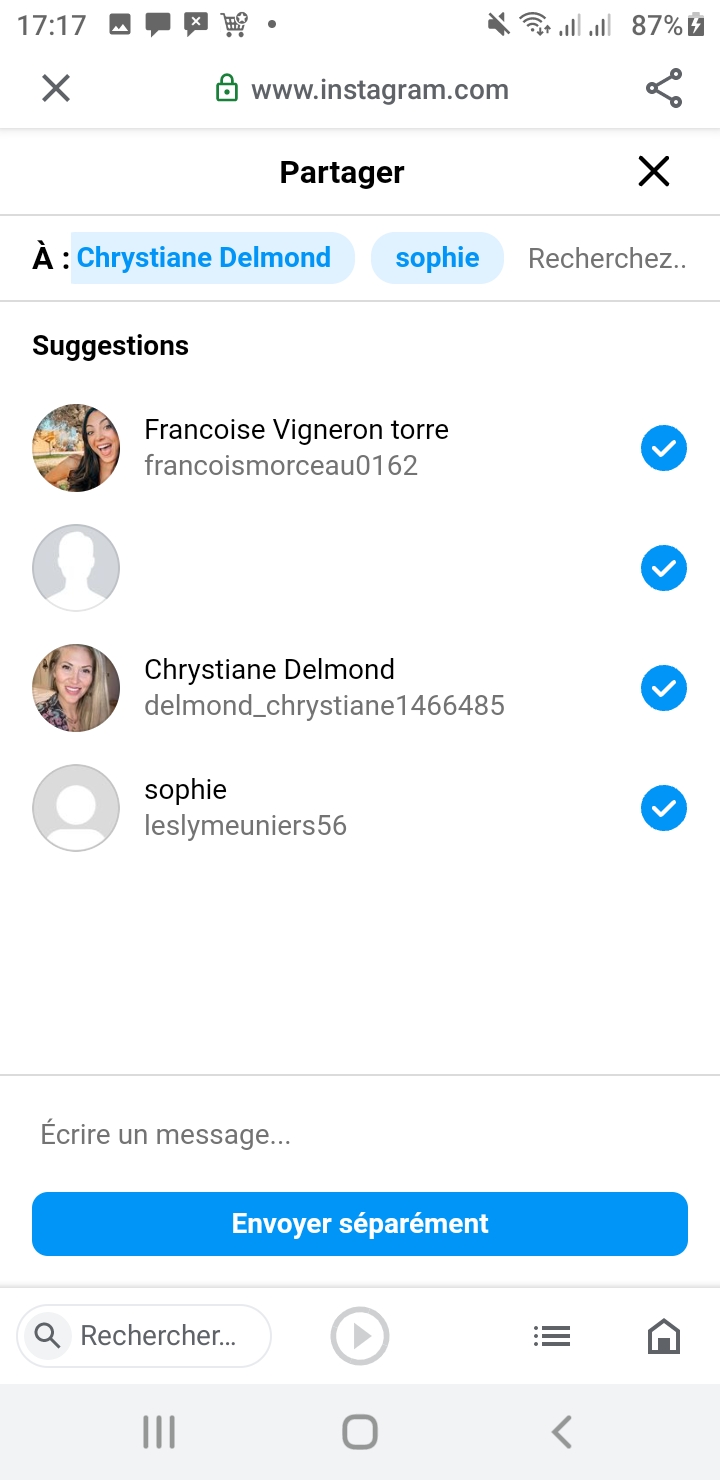The width and height of the screenshot is (720, 1480).
Task: Go to the browser home icon
Action: tap(664, 1336)
